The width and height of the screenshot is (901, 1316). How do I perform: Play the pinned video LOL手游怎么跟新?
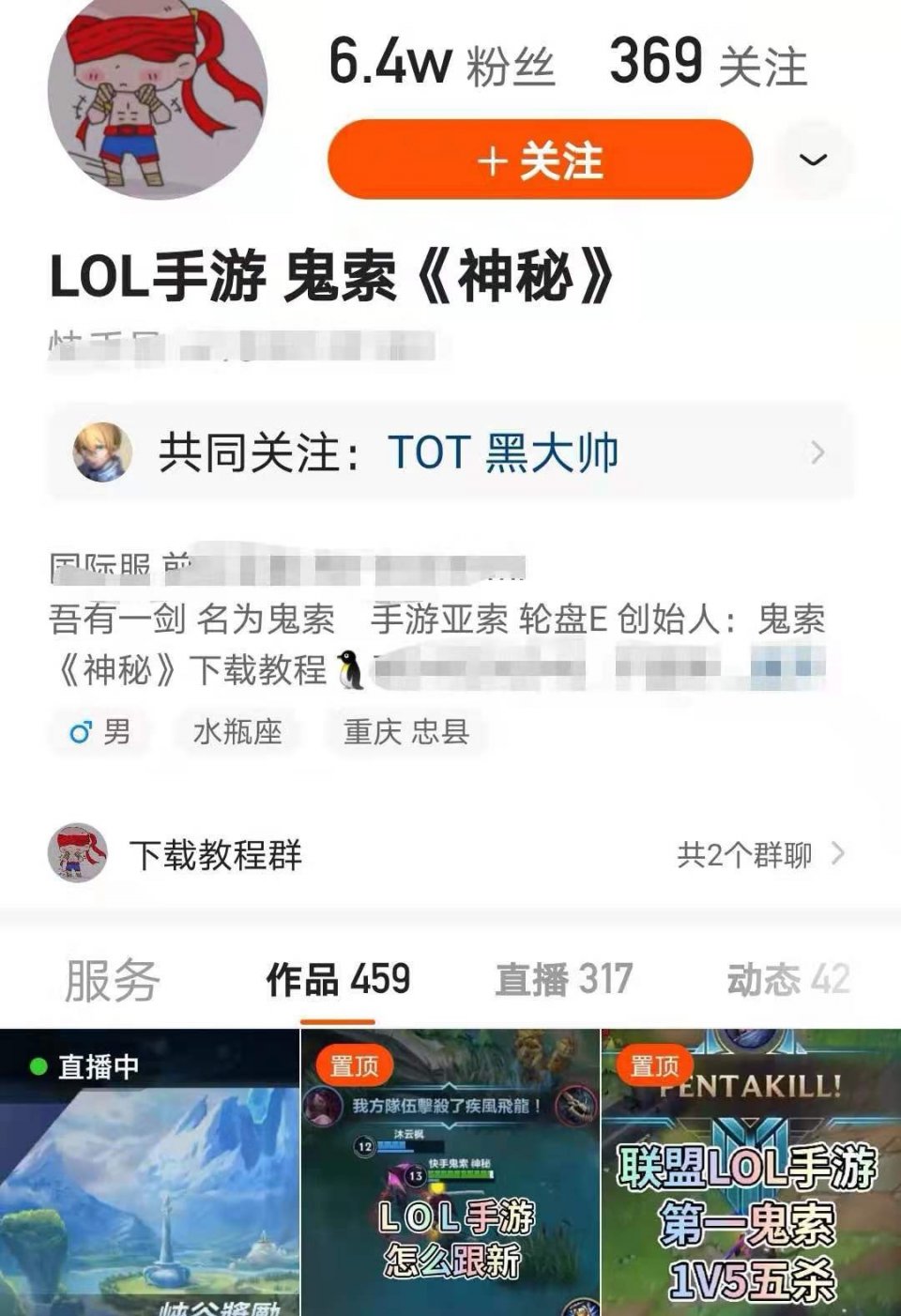450,1173
